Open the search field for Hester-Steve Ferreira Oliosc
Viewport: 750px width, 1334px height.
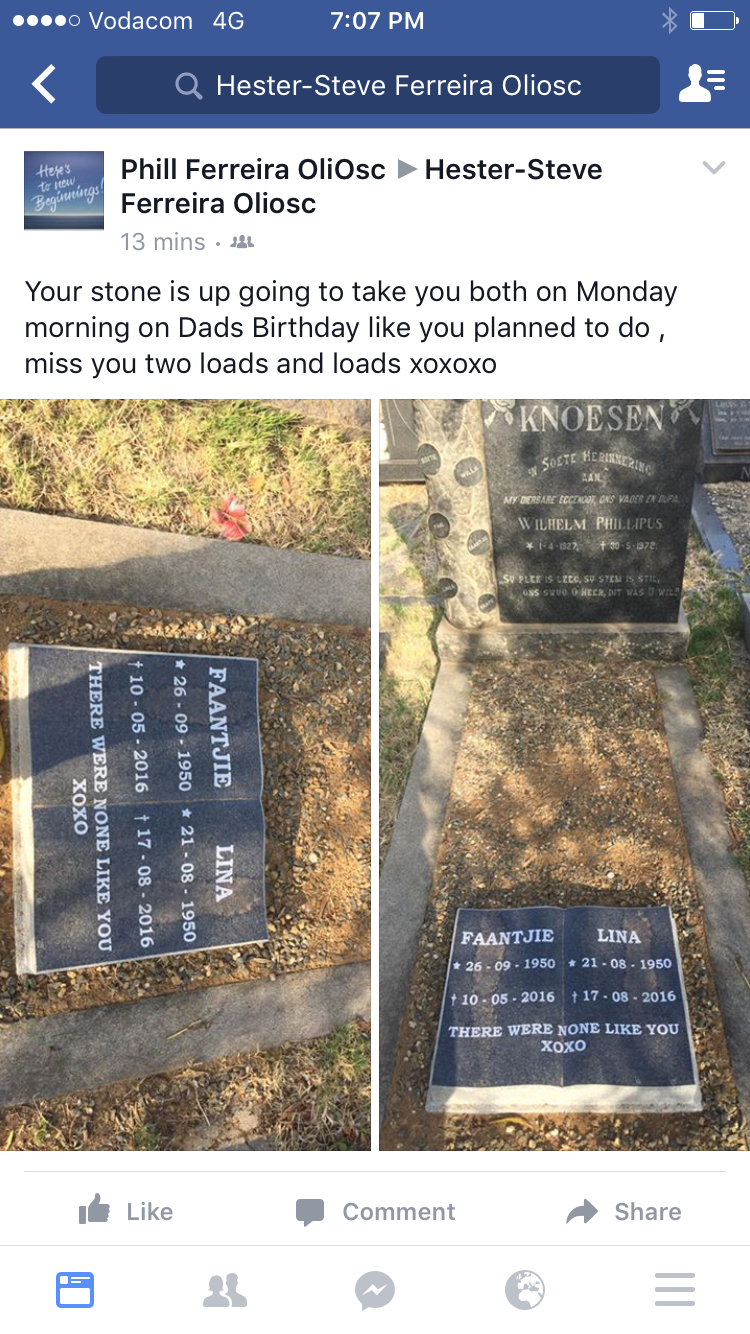click(x=378, y=85)
